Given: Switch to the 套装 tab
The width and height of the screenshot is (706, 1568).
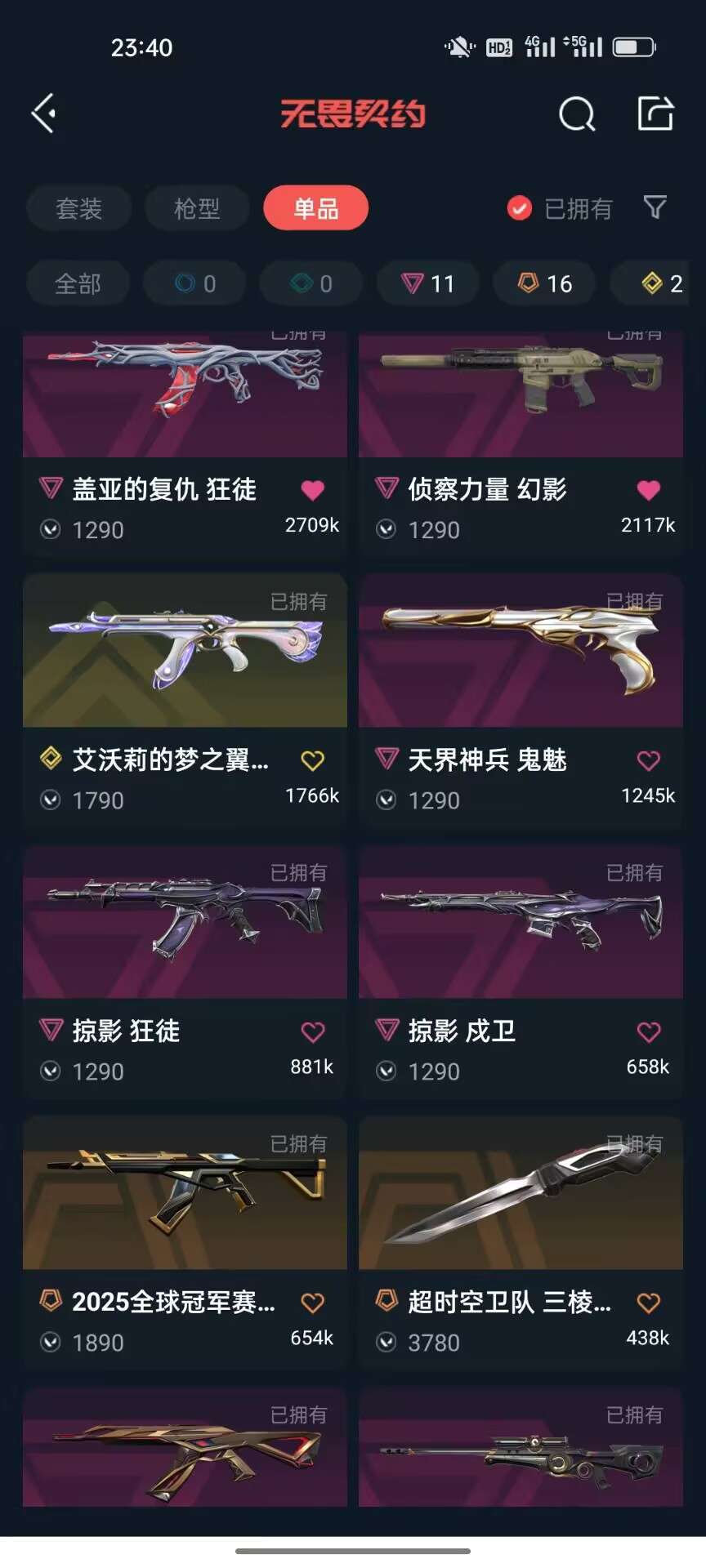Looking at the screenshot, I should [x=78, y=208].
